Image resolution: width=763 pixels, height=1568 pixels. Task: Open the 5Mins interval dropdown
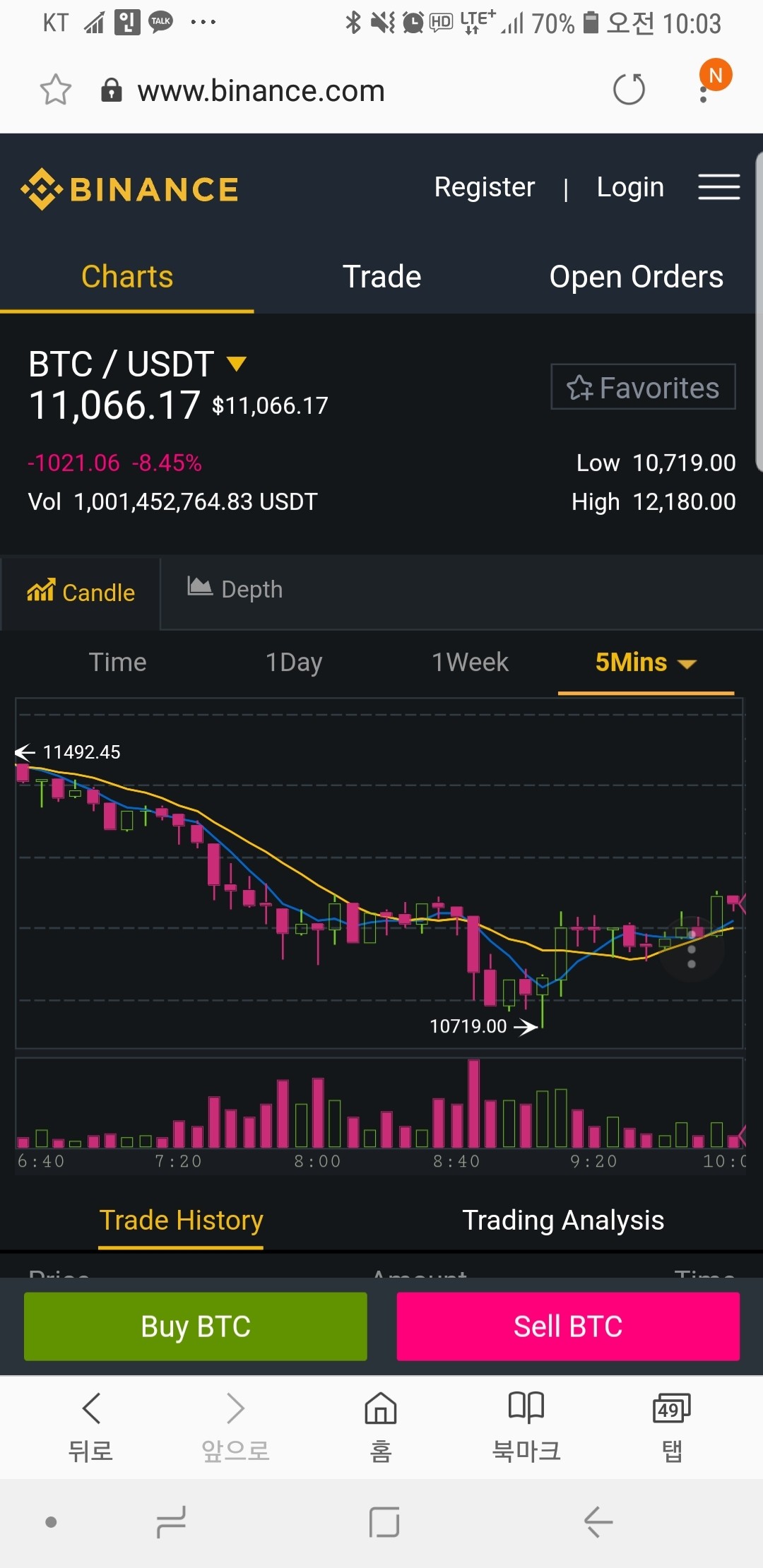click(x=646, y=663)
